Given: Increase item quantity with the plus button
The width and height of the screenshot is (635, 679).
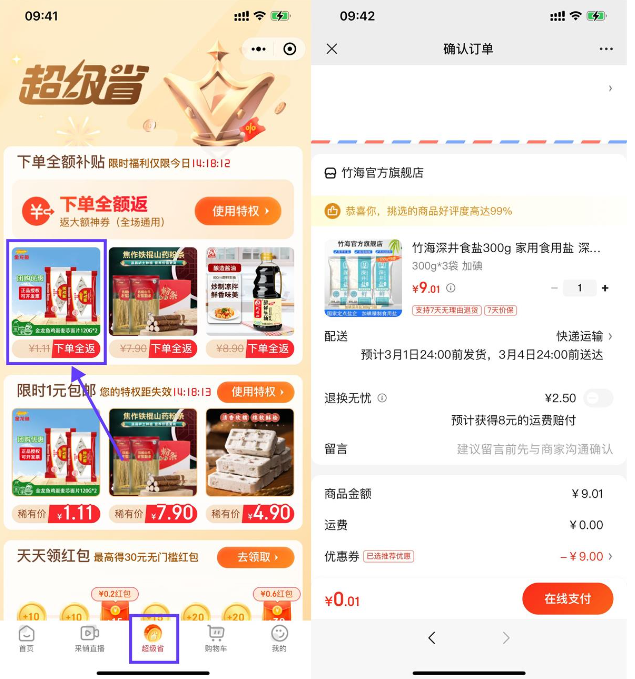Looking at the screenshot, I should click(x=605, y=288).
